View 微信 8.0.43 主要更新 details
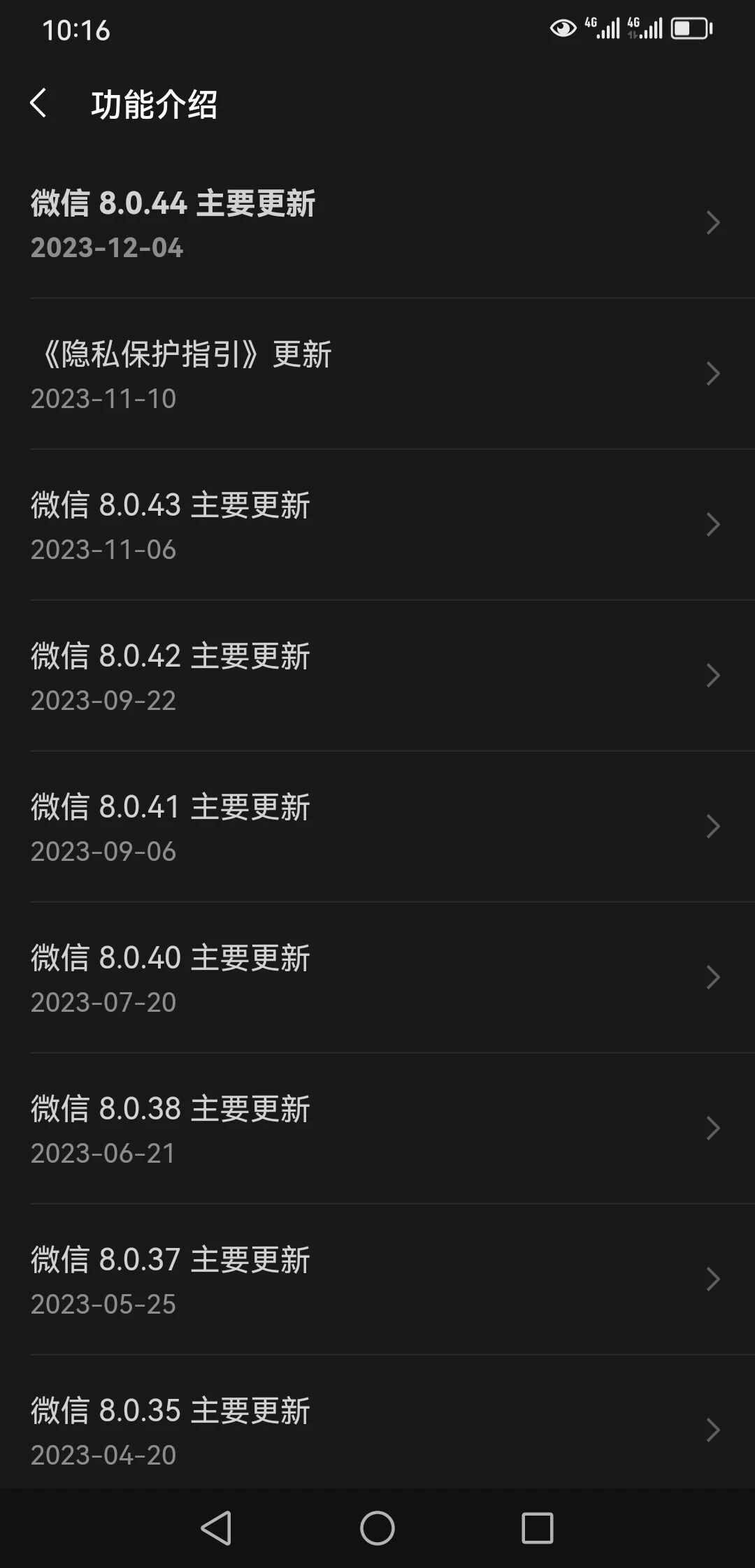The width and height of the screenshot is (755, 1568). click(x=377, y=525)
